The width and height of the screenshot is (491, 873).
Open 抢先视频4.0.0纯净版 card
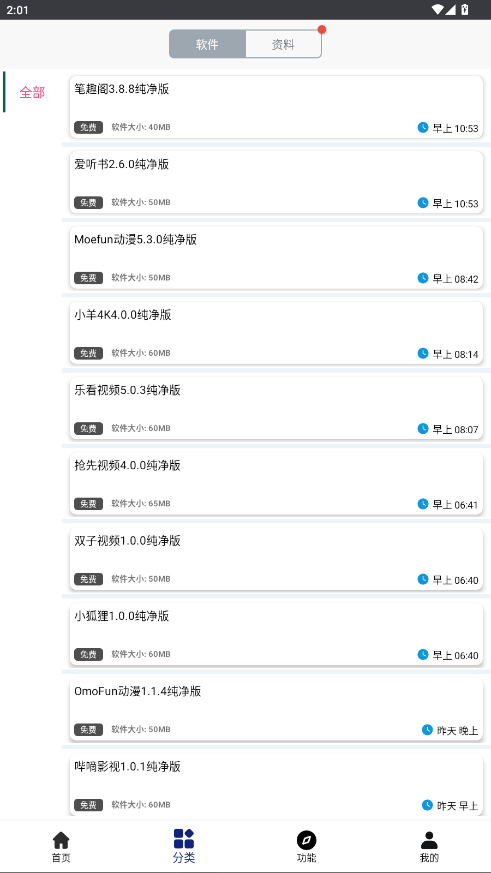(x=276, y=483)
